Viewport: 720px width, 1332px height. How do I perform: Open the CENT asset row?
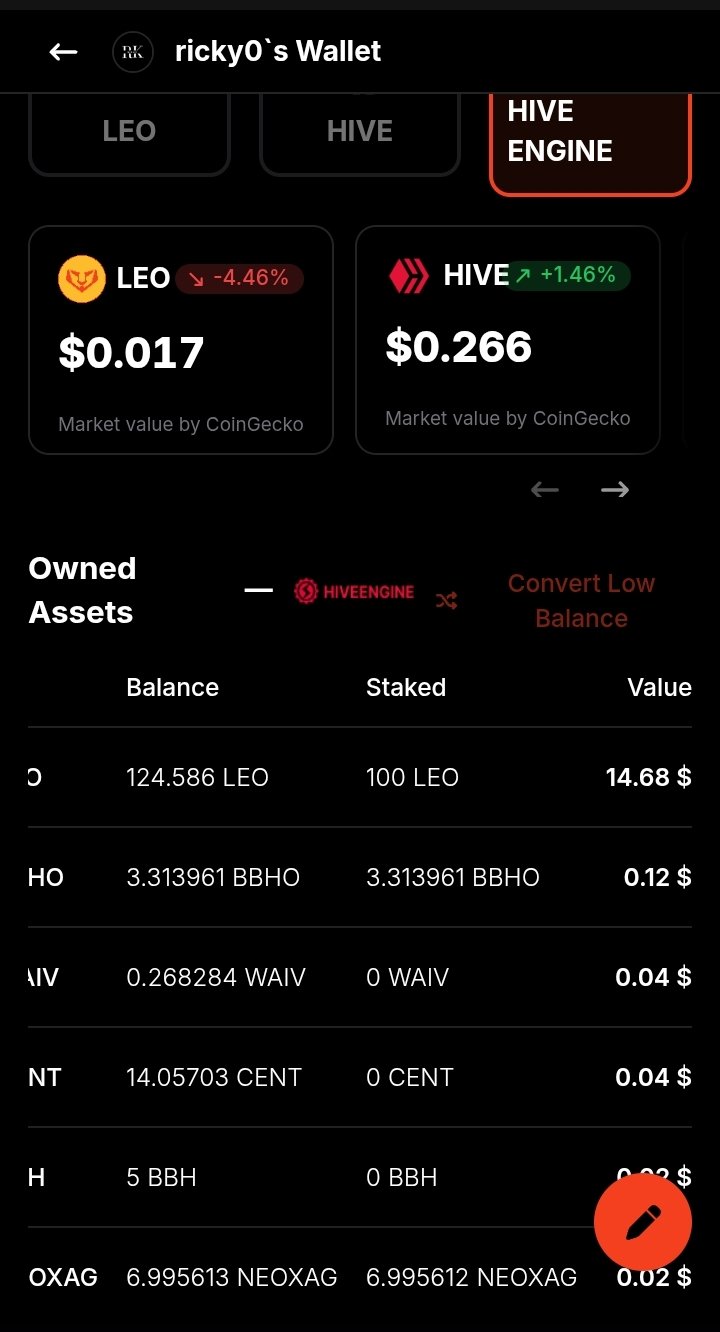click(x=360, y=1077)
